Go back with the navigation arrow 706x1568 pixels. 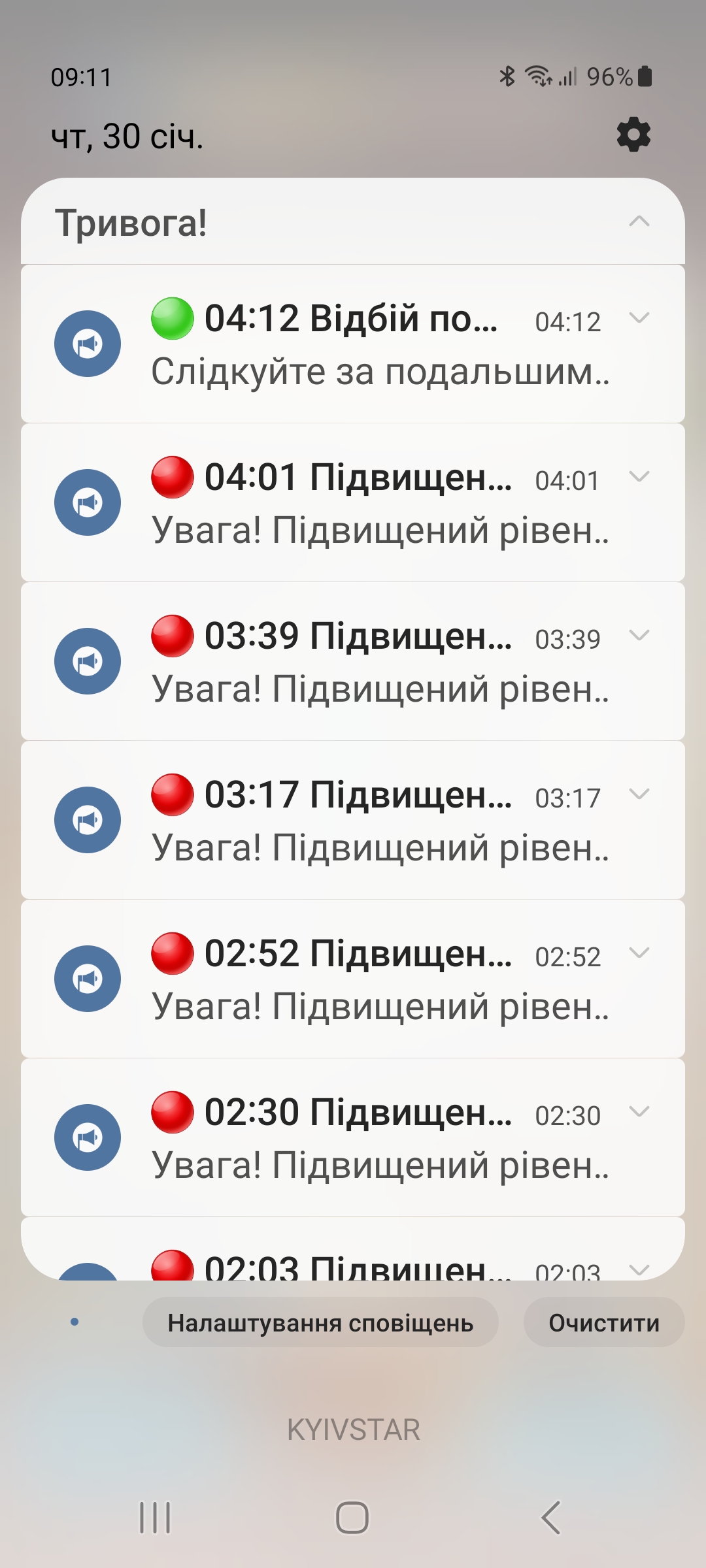550,1517
